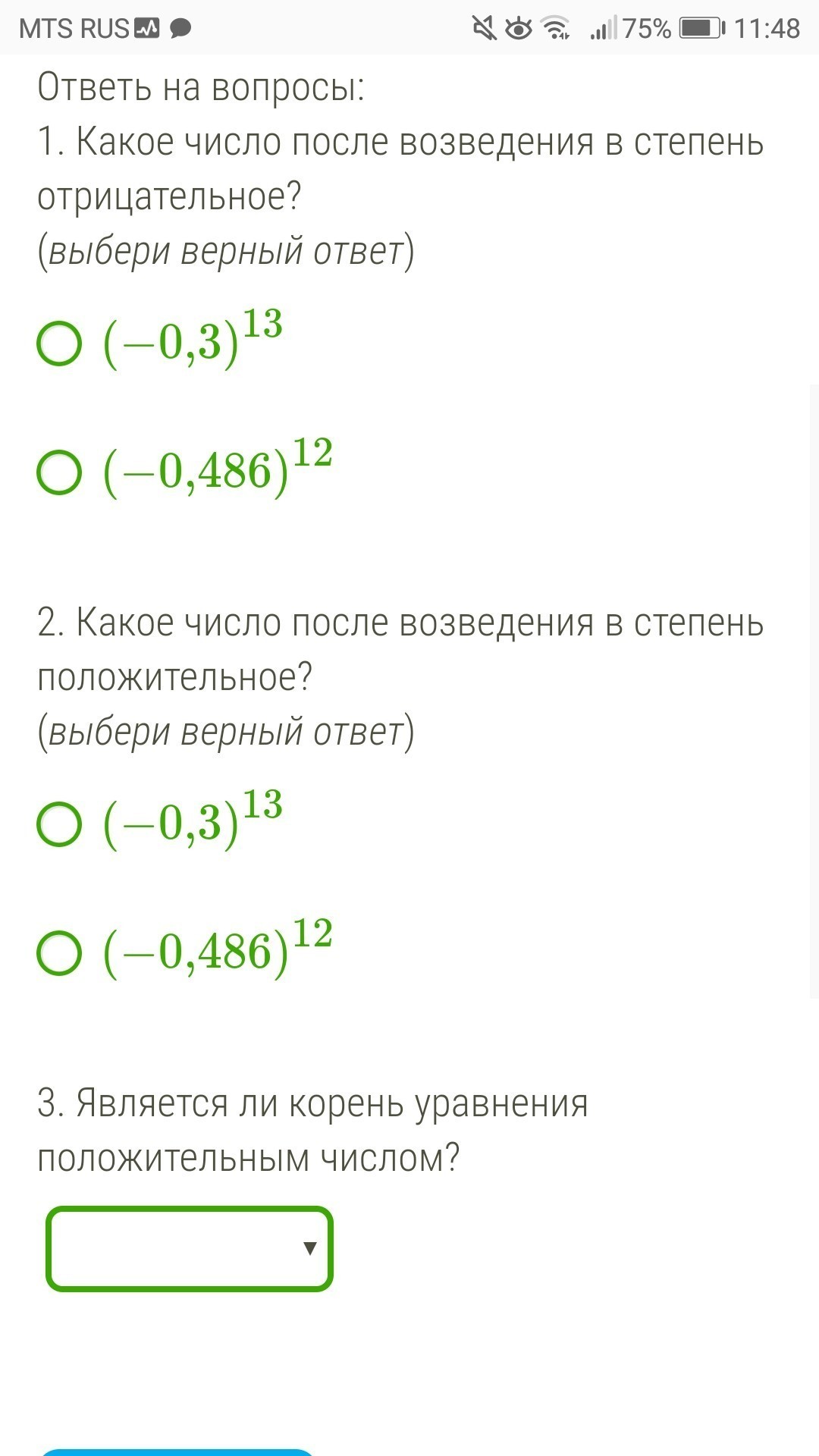This screenshot has width=819, height=1456.
Task: Select (−0,486)^12 in question 1
Action: click(x=59, y=472)
